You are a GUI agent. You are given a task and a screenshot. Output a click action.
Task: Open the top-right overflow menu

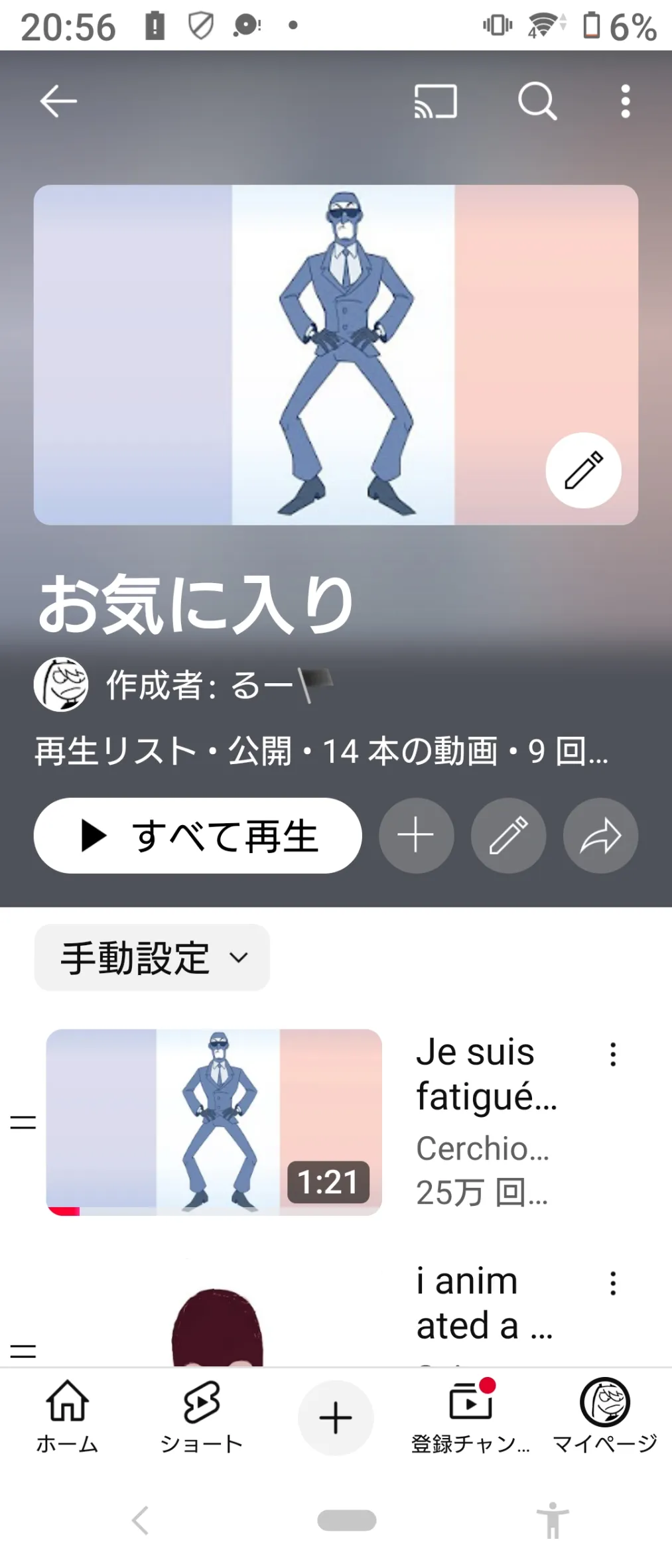pos(625,101)
